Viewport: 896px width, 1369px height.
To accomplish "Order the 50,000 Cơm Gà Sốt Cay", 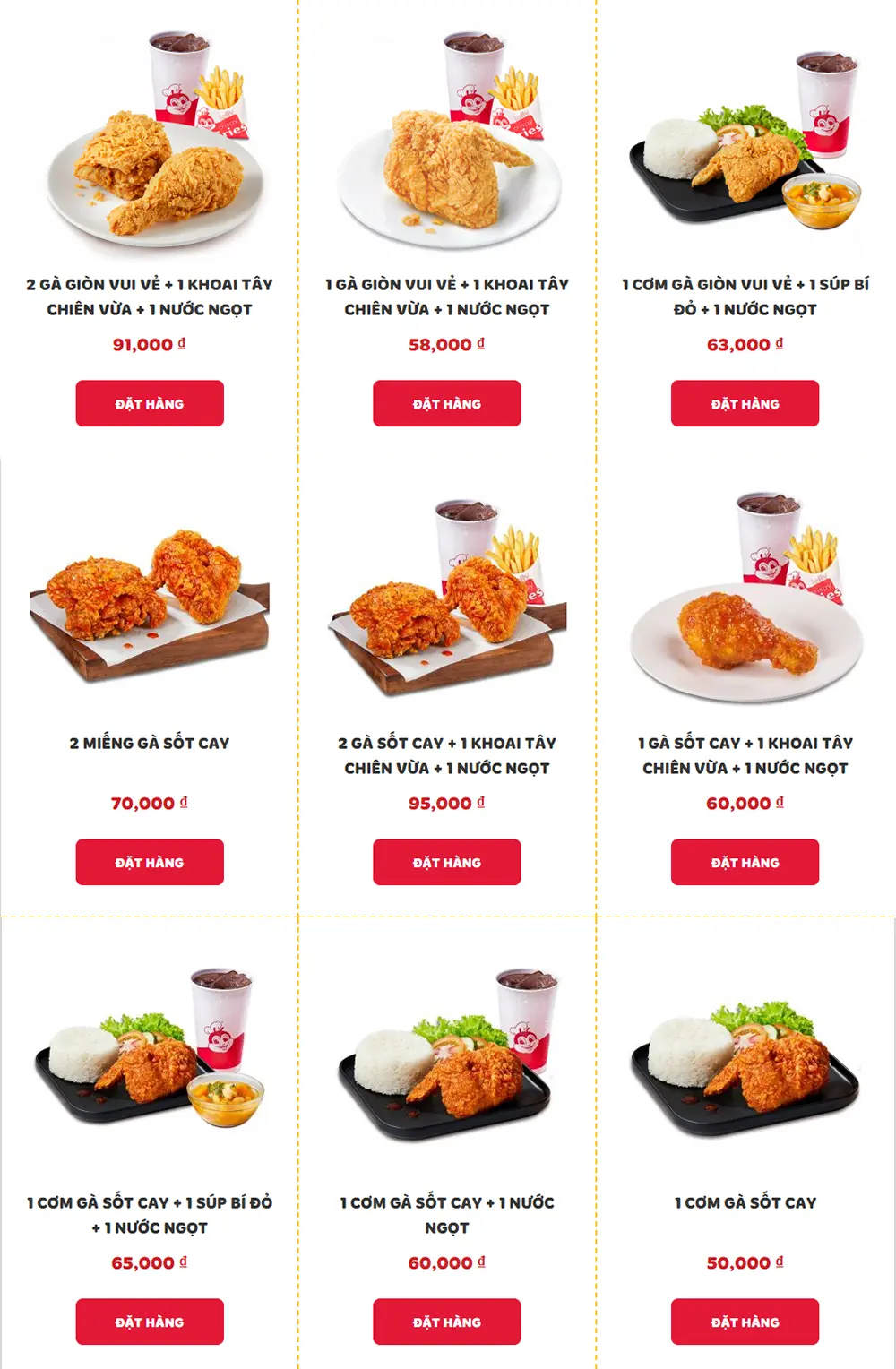I will (745, 1322).
